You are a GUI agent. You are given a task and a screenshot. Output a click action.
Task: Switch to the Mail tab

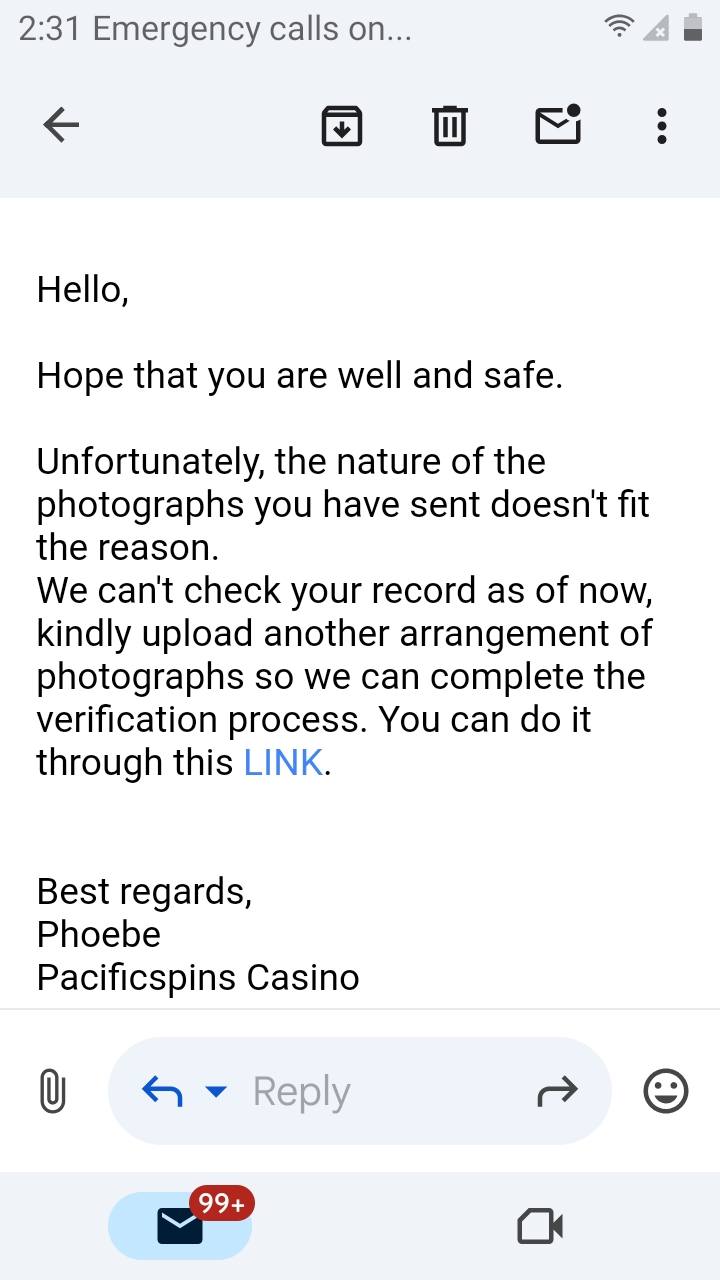tap(180, 1226)
